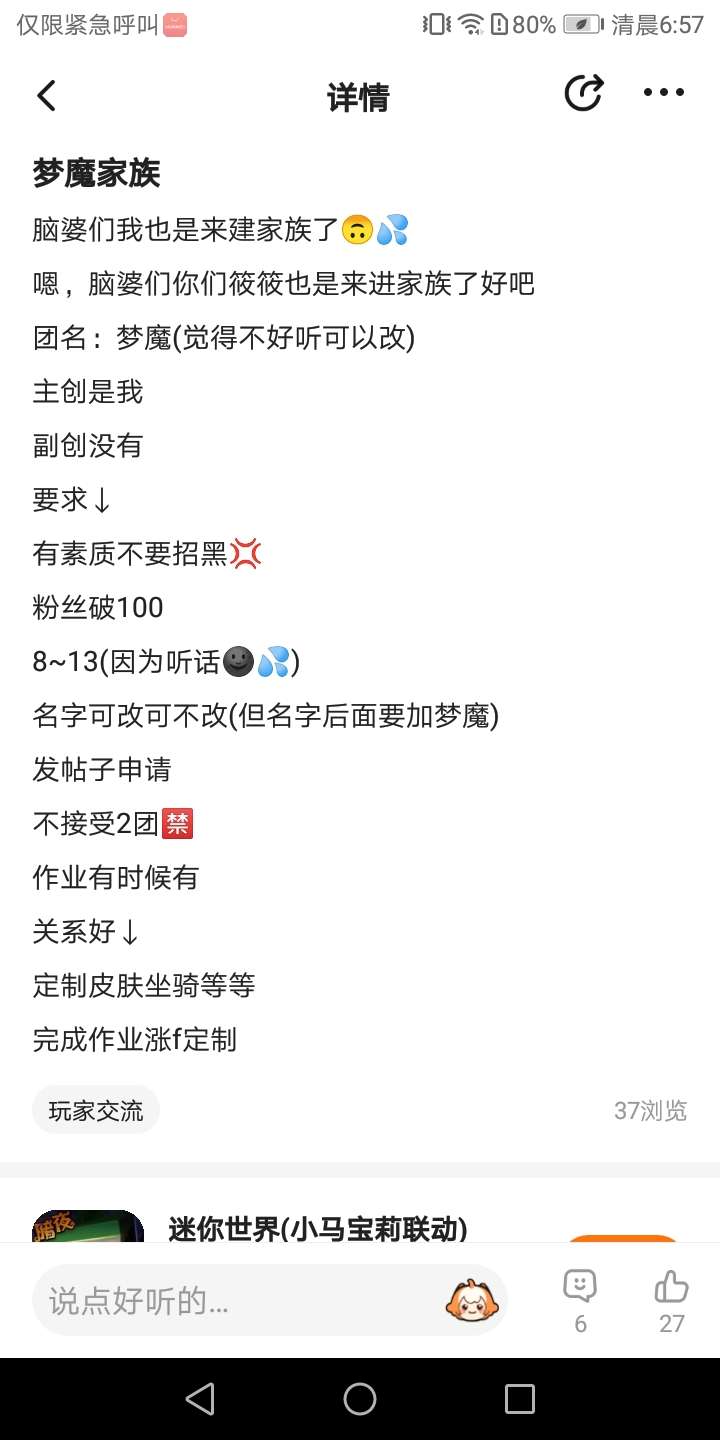Open the emoji sticker picker
720x1440 pixels.
point(472,1300)
